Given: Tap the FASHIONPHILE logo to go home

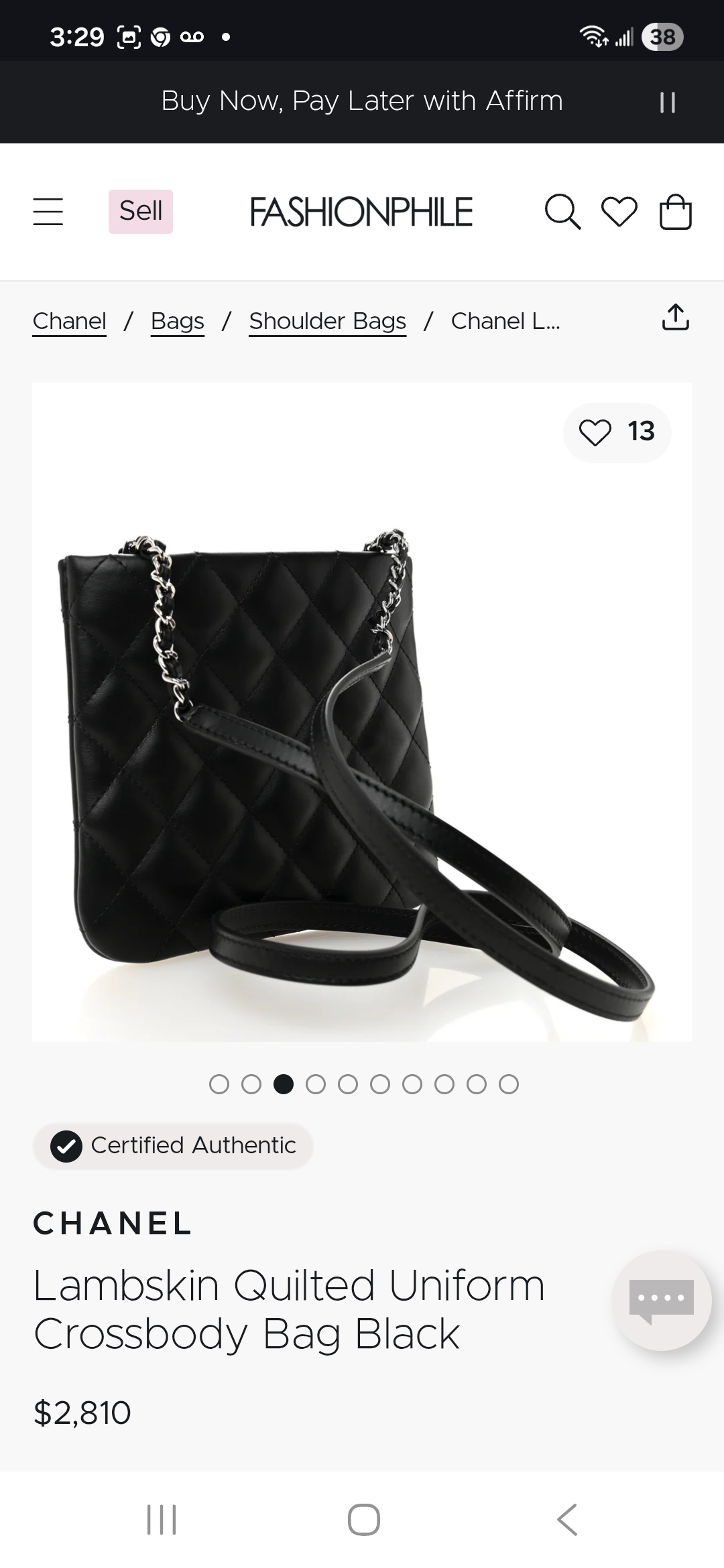Looking at the screenshot, I should click(x=361, y=212).
